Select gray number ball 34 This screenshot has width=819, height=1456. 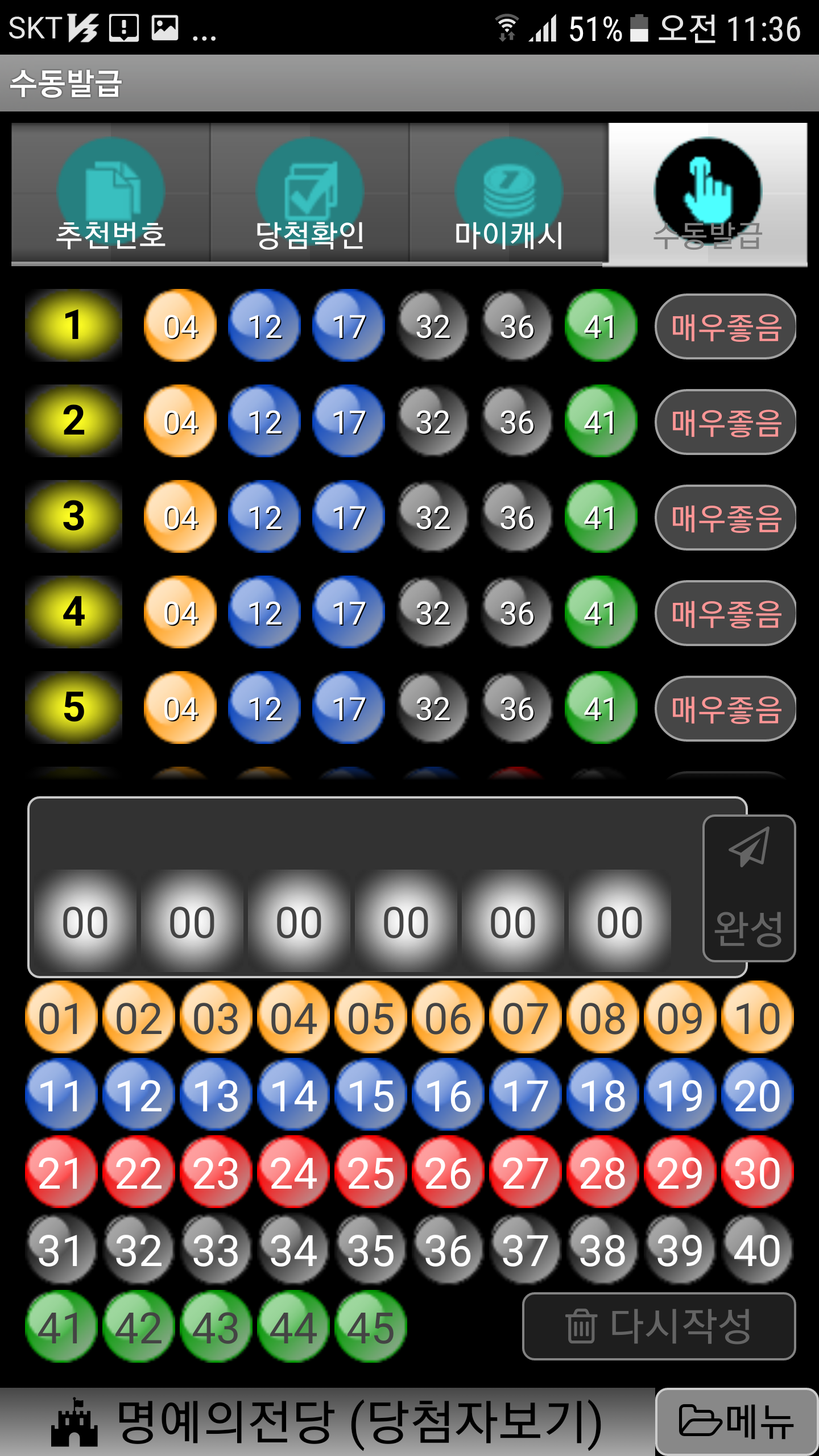click(293, 1250)
